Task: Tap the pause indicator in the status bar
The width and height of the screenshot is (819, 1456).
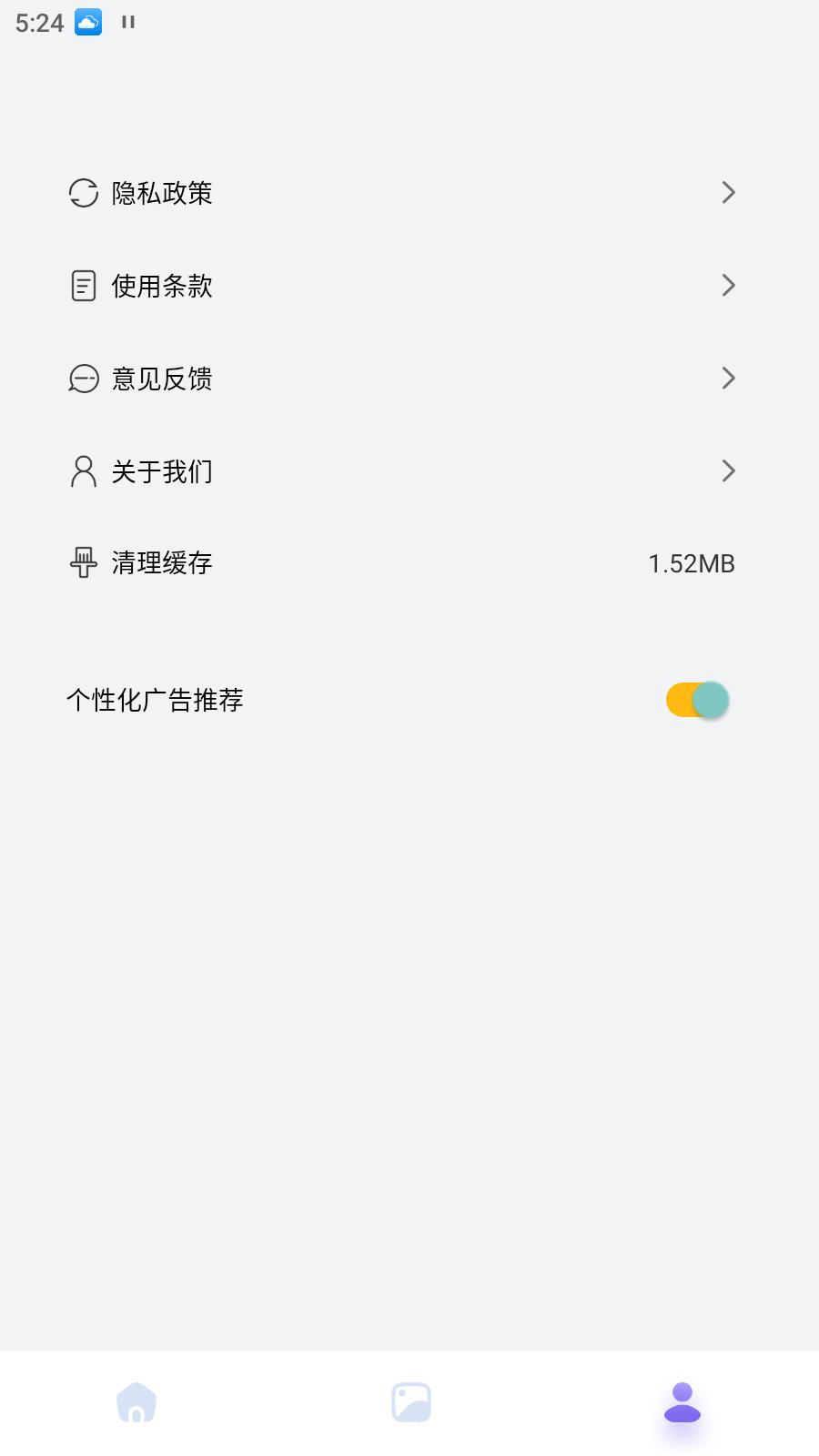Action: (x=126, y=21)
